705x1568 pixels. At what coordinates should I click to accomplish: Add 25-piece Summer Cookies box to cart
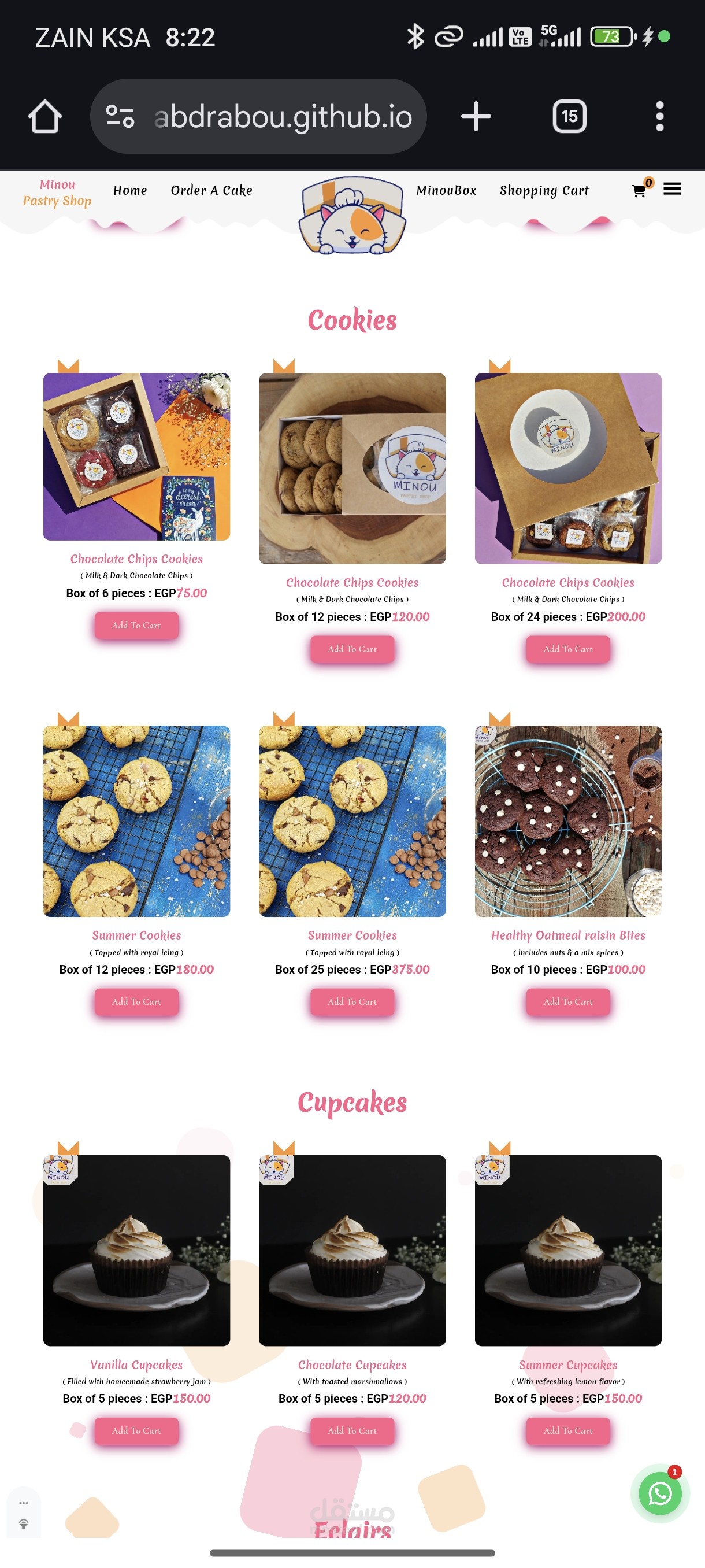pos(352,1001)
